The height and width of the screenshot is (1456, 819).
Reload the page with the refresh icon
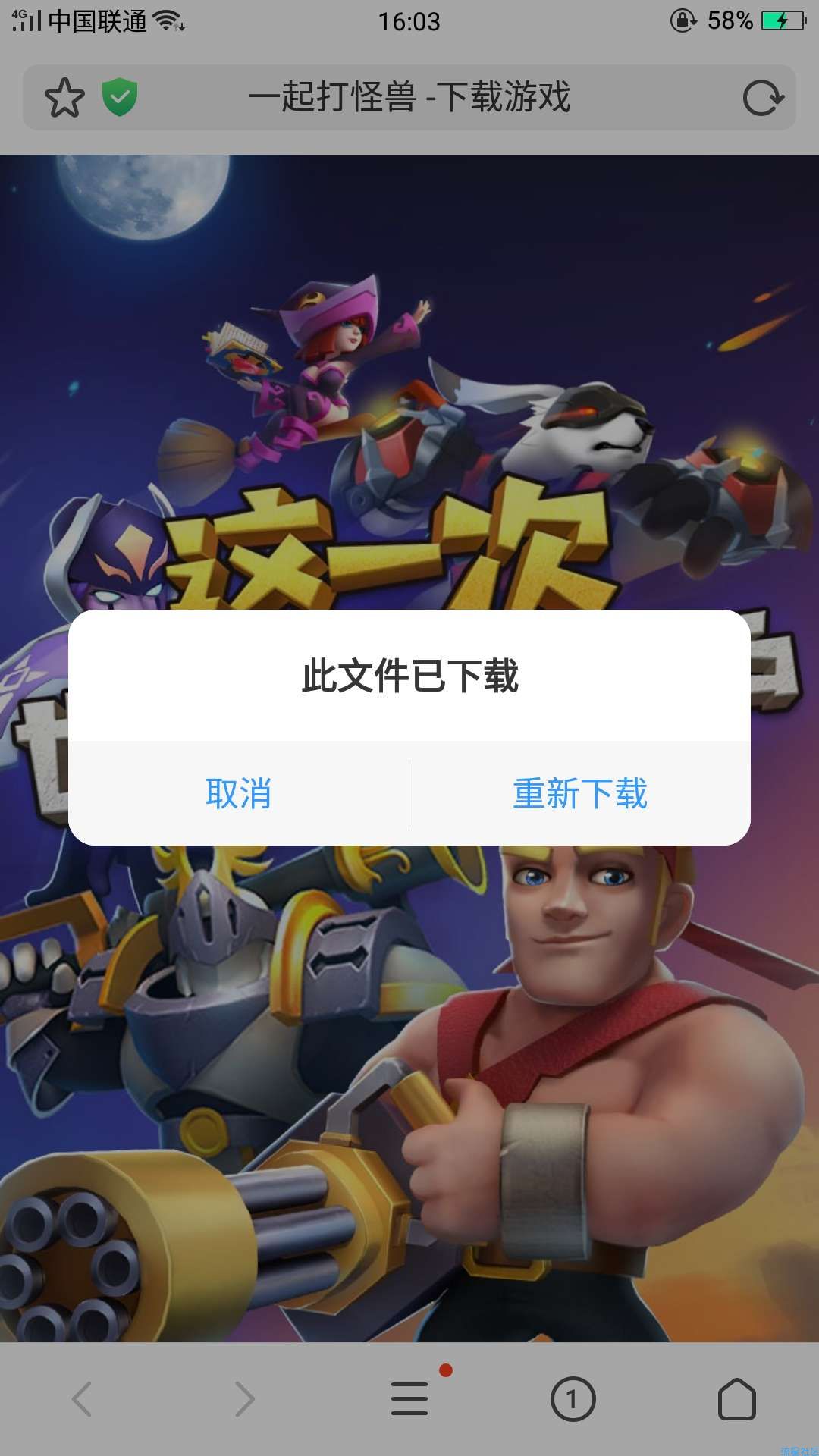762,98
